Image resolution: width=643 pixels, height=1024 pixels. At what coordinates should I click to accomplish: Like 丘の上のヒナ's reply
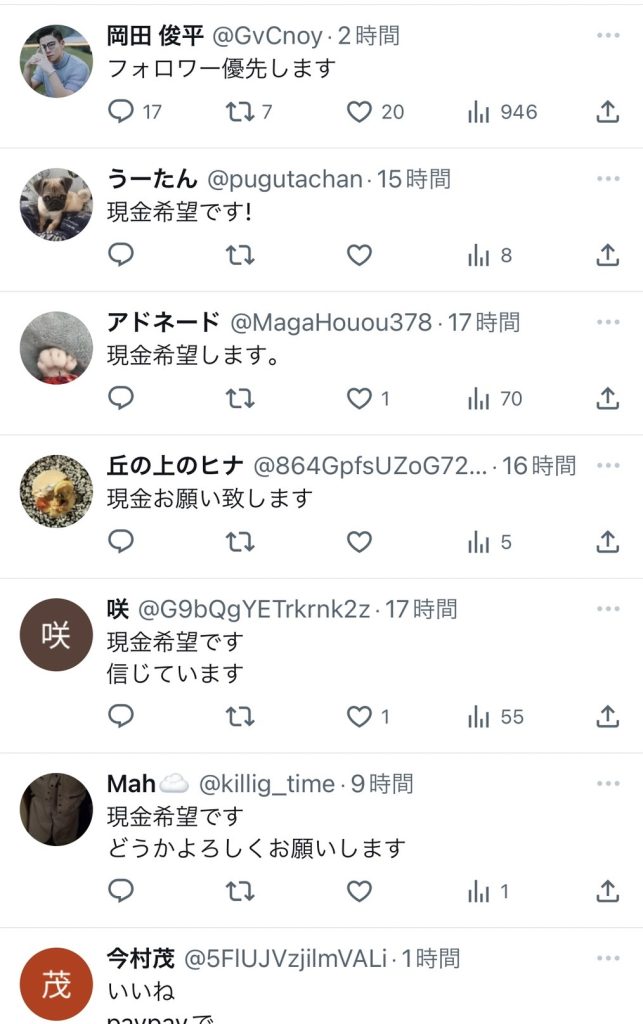pyautogui.click(x=359, y=542)
